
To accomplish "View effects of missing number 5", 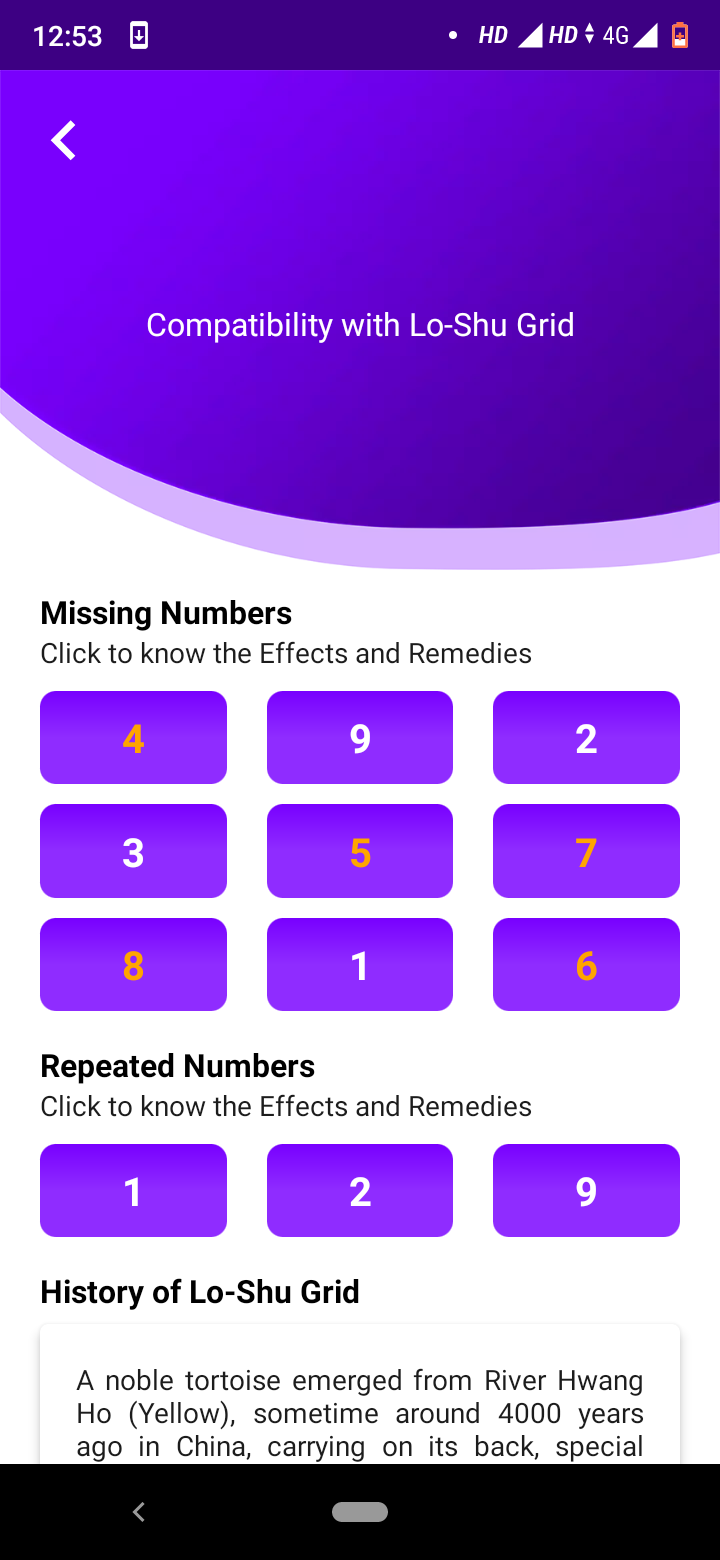I will tap(360, 851).
